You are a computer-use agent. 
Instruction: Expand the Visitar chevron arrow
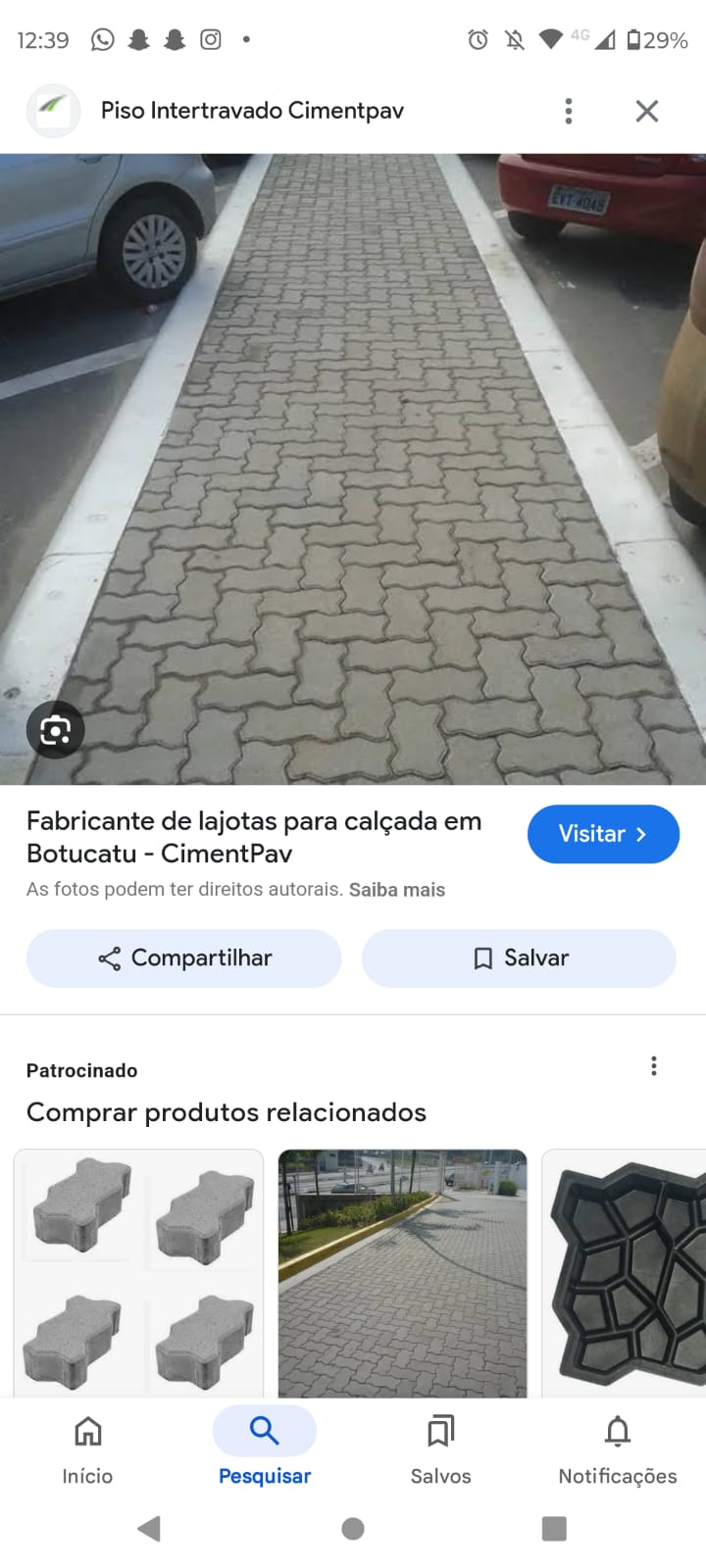(x=642, y=833)
